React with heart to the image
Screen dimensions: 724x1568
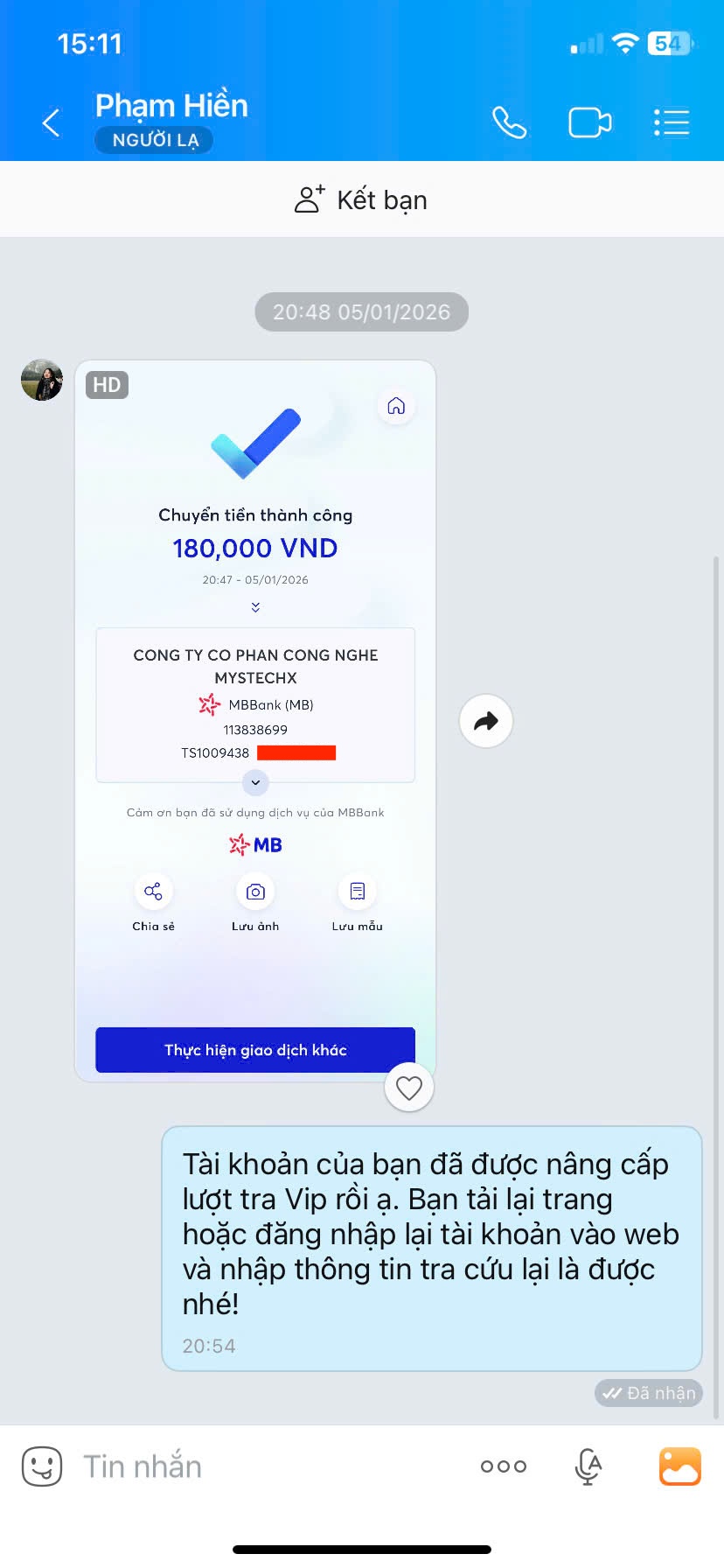tap(408, 1088)
